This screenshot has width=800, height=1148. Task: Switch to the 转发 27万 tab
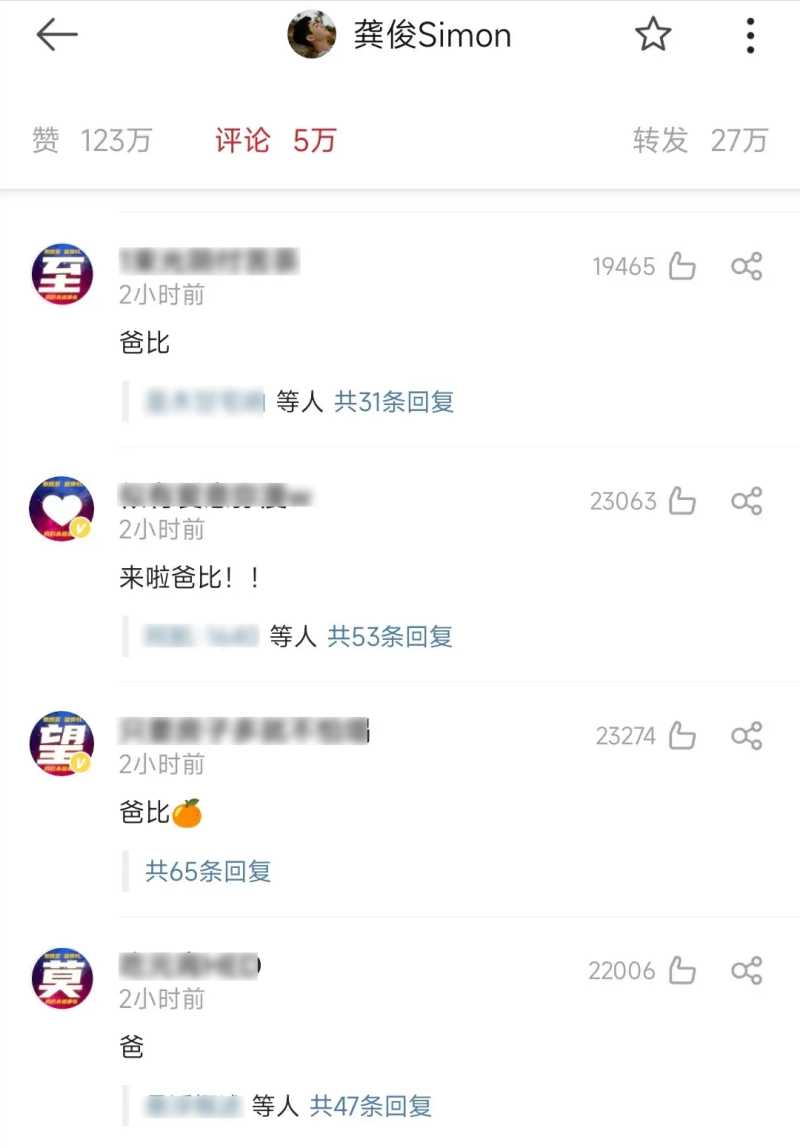pyautogui.click(x=700, y=140)
